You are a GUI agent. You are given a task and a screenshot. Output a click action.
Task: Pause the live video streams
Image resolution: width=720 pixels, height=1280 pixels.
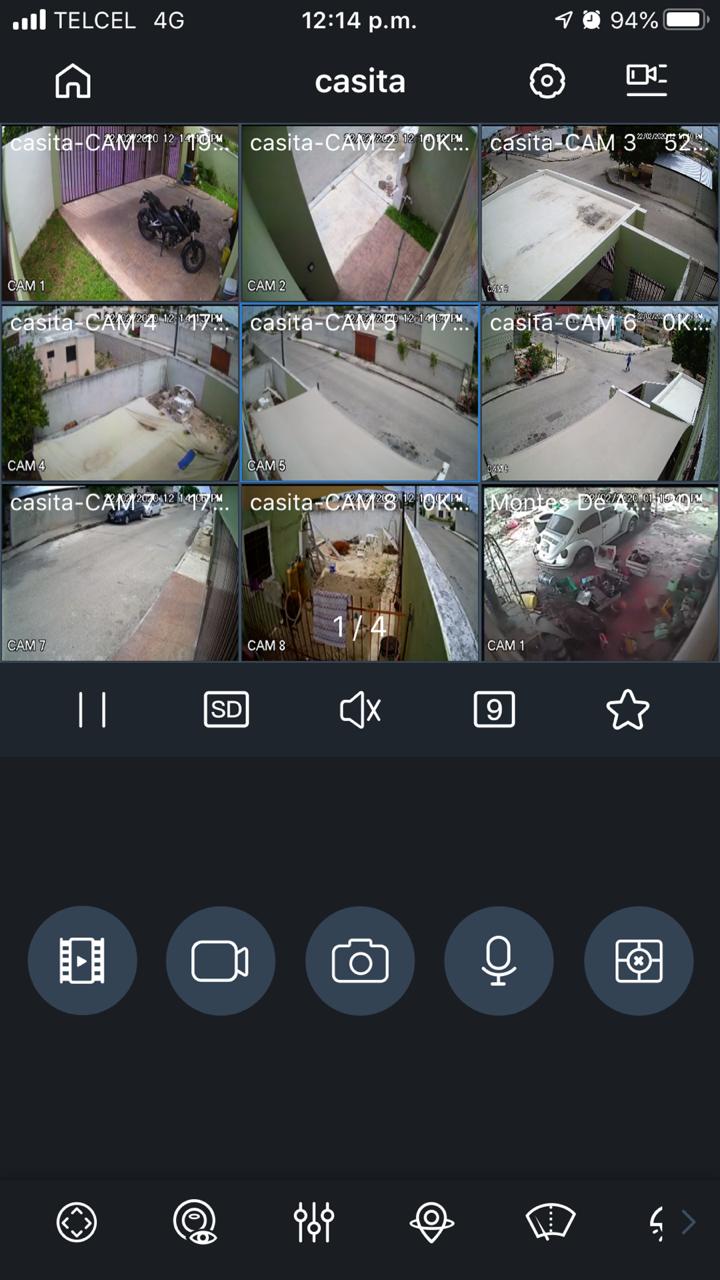(x=92, y=710)
